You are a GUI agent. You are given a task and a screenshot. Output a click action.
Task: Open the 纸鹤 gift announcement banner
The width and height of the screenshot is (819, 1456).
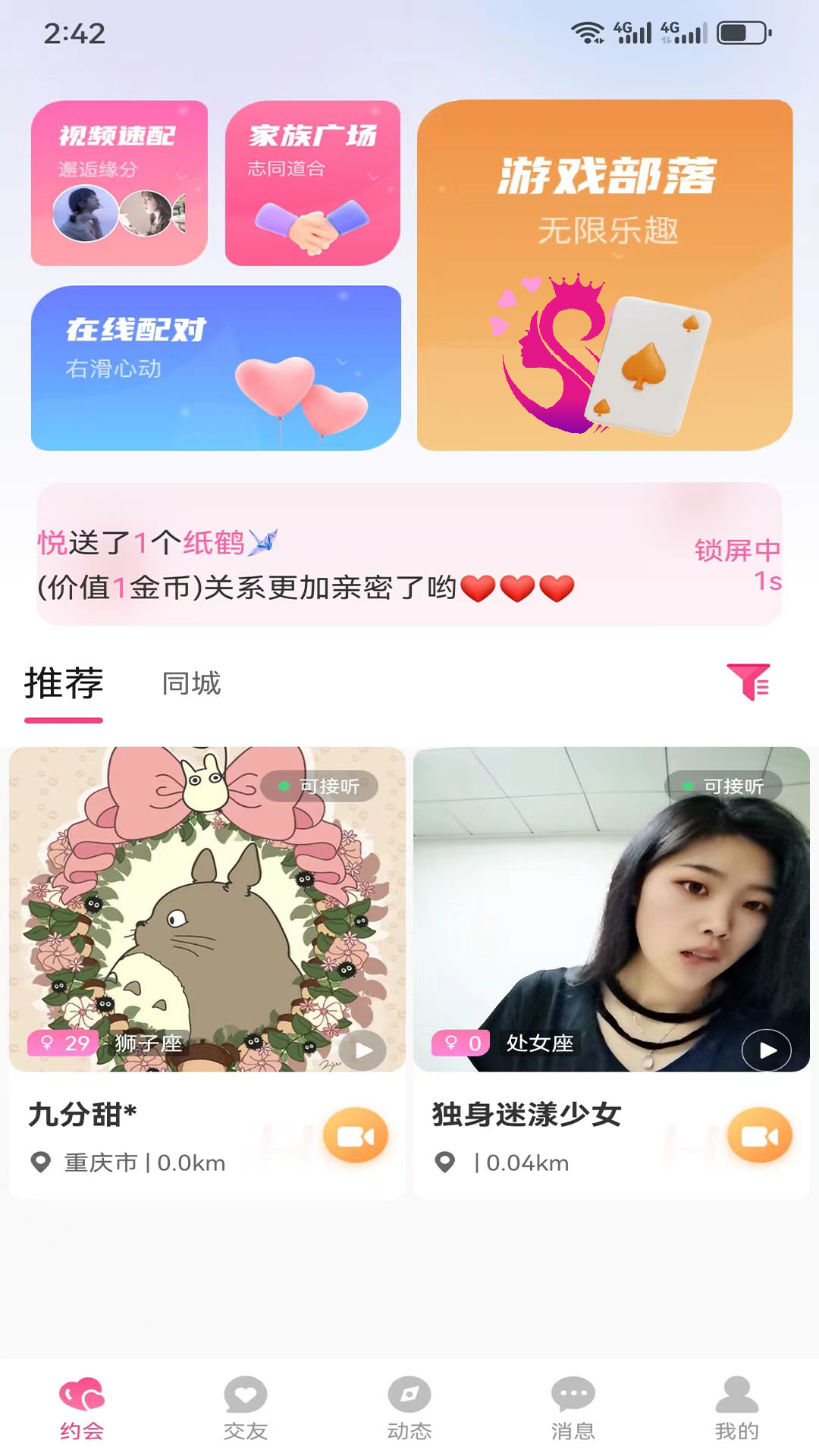(409, 554)
